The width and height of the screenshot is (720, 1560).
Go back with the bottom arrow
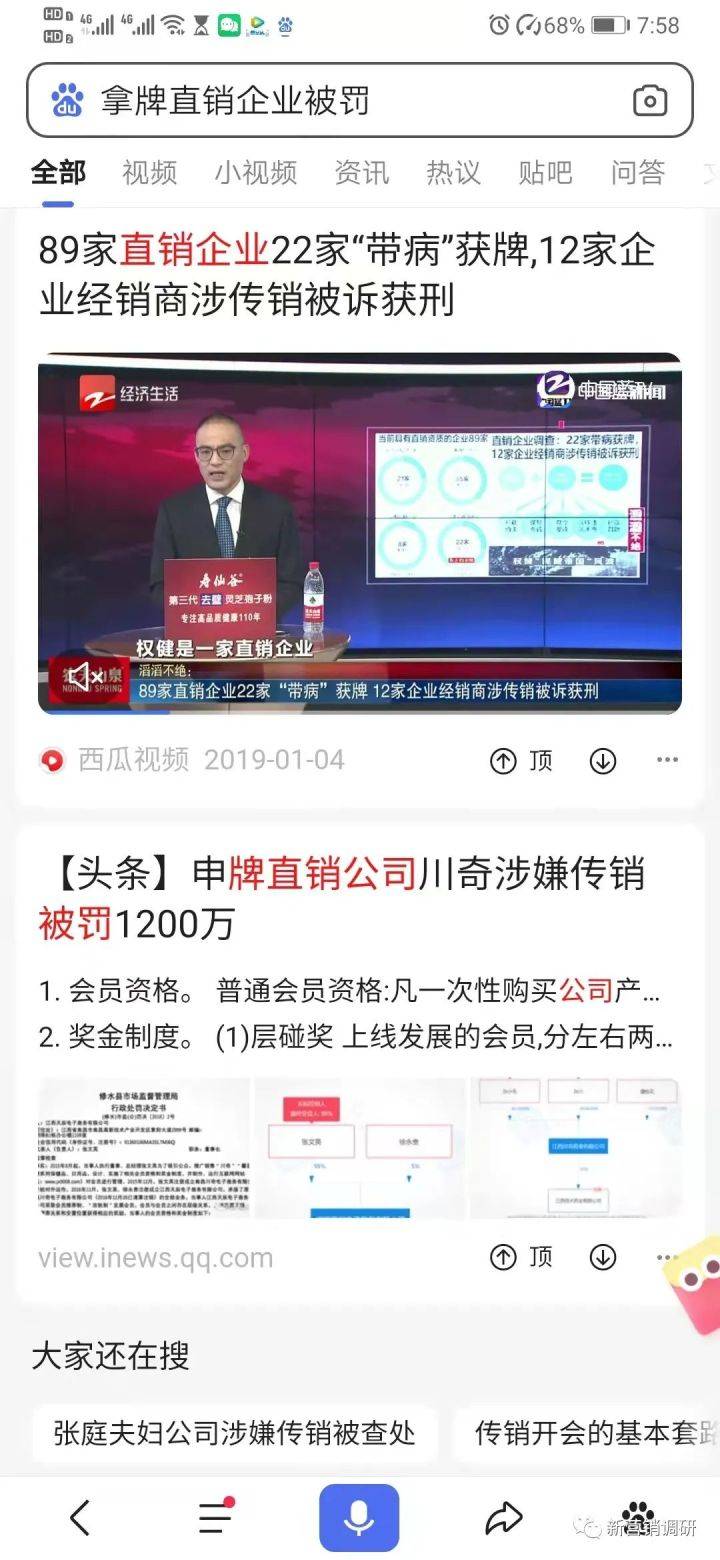click(80, 1518)
